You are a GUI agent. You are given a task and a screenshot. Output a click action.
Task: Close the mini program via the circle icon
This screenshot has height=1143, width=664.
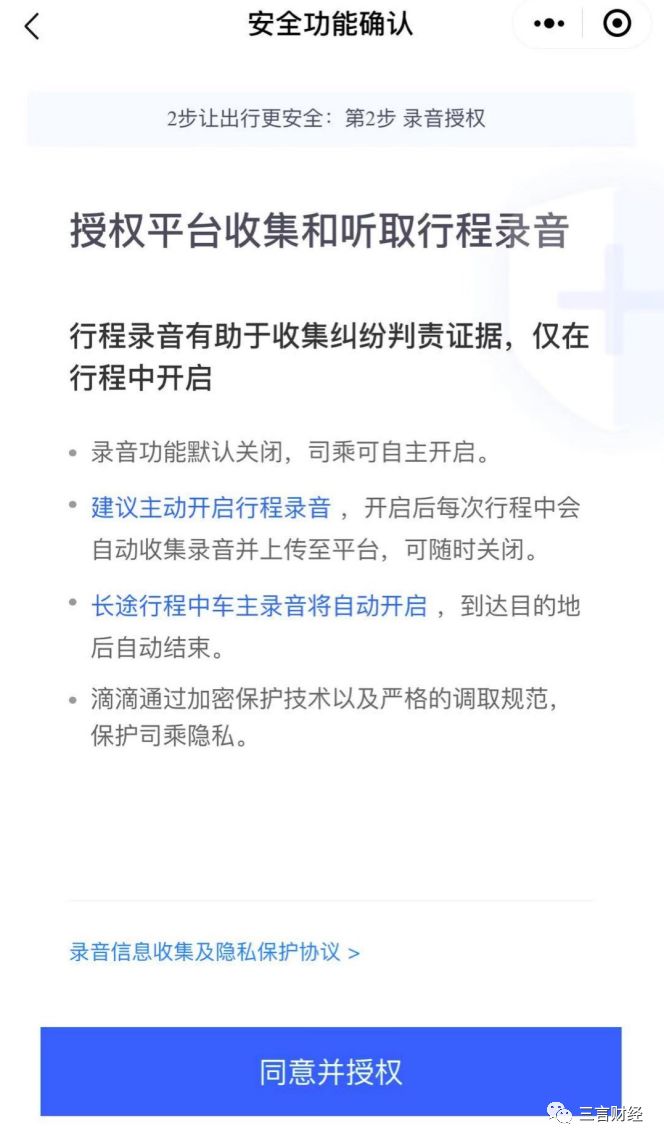click(x=617, y=24)
